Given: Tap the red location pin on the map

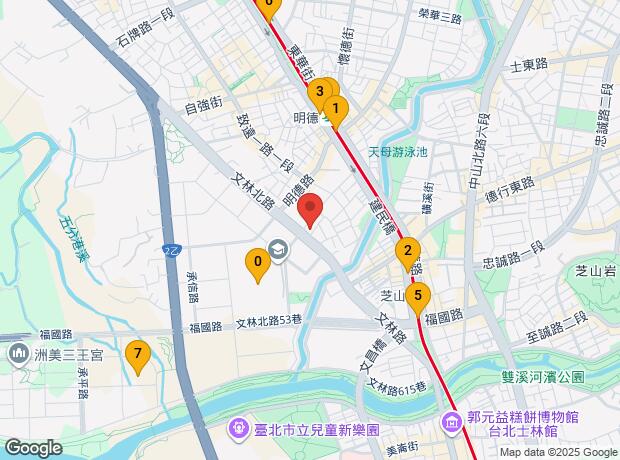Looking at the screenshot, I should (x=311, y=211).
